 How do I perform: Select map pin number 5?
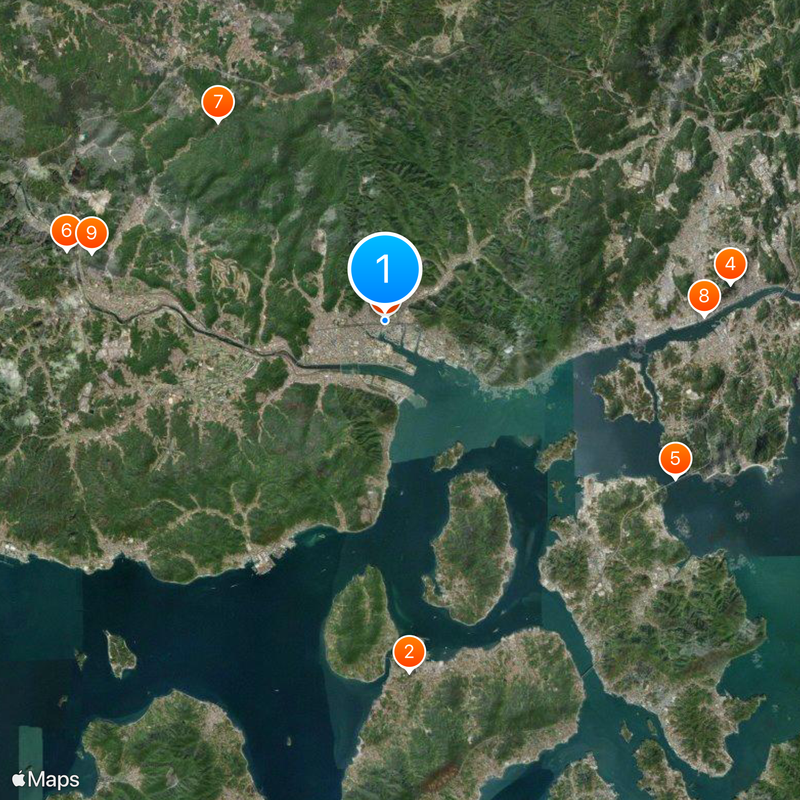[x=676, y=459]
